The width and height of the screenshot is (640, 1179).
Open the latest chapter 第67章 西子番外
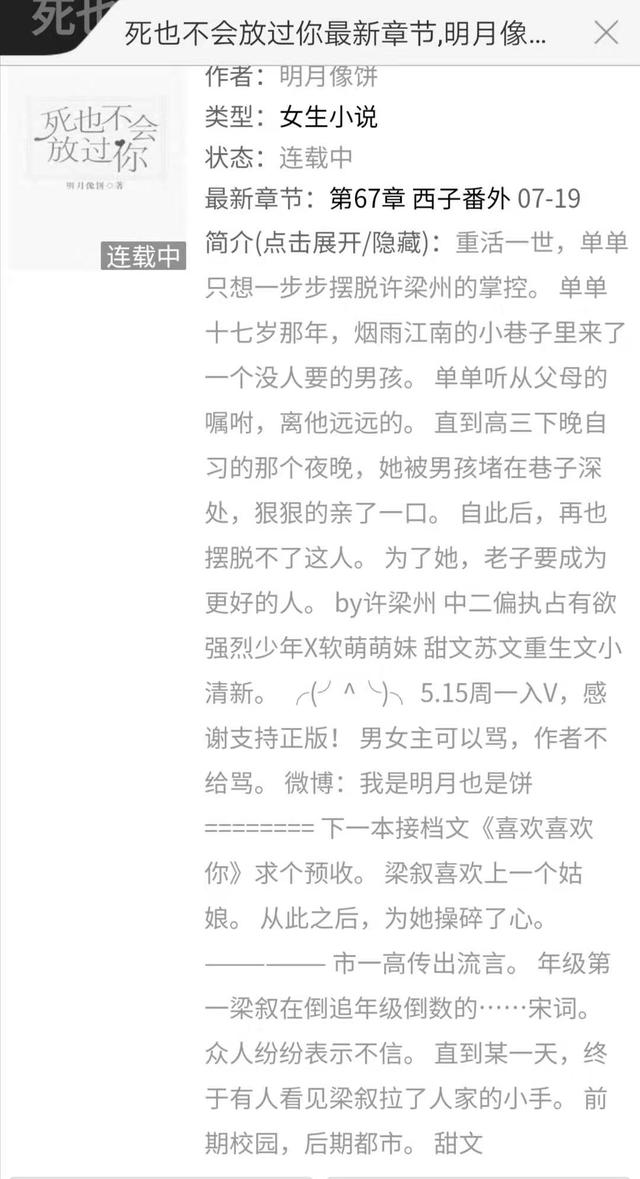420,198
